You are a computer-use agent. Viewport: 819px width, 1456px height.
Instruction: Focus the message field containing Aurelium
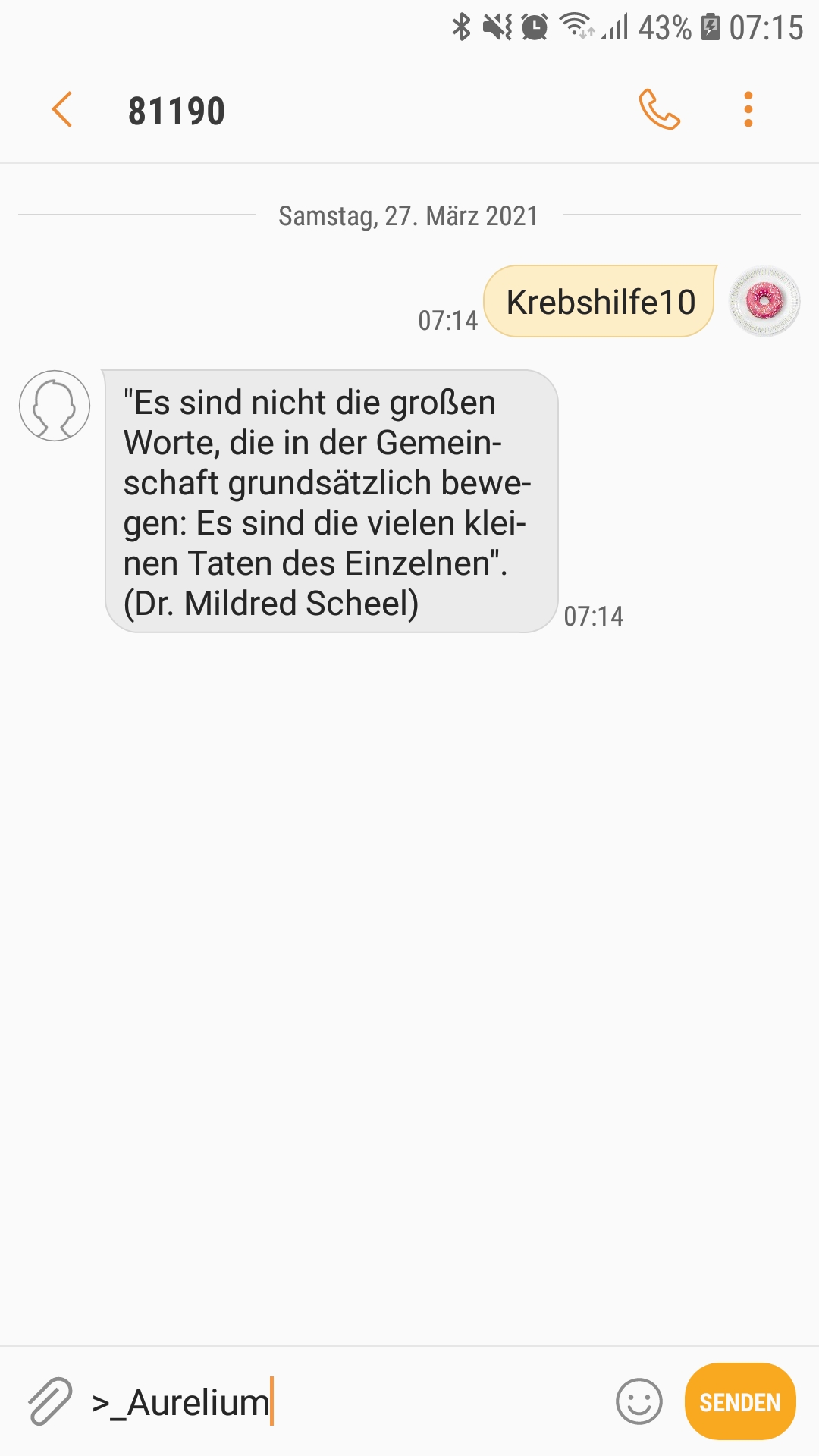pyautogui.click(x=341, y=1401)
